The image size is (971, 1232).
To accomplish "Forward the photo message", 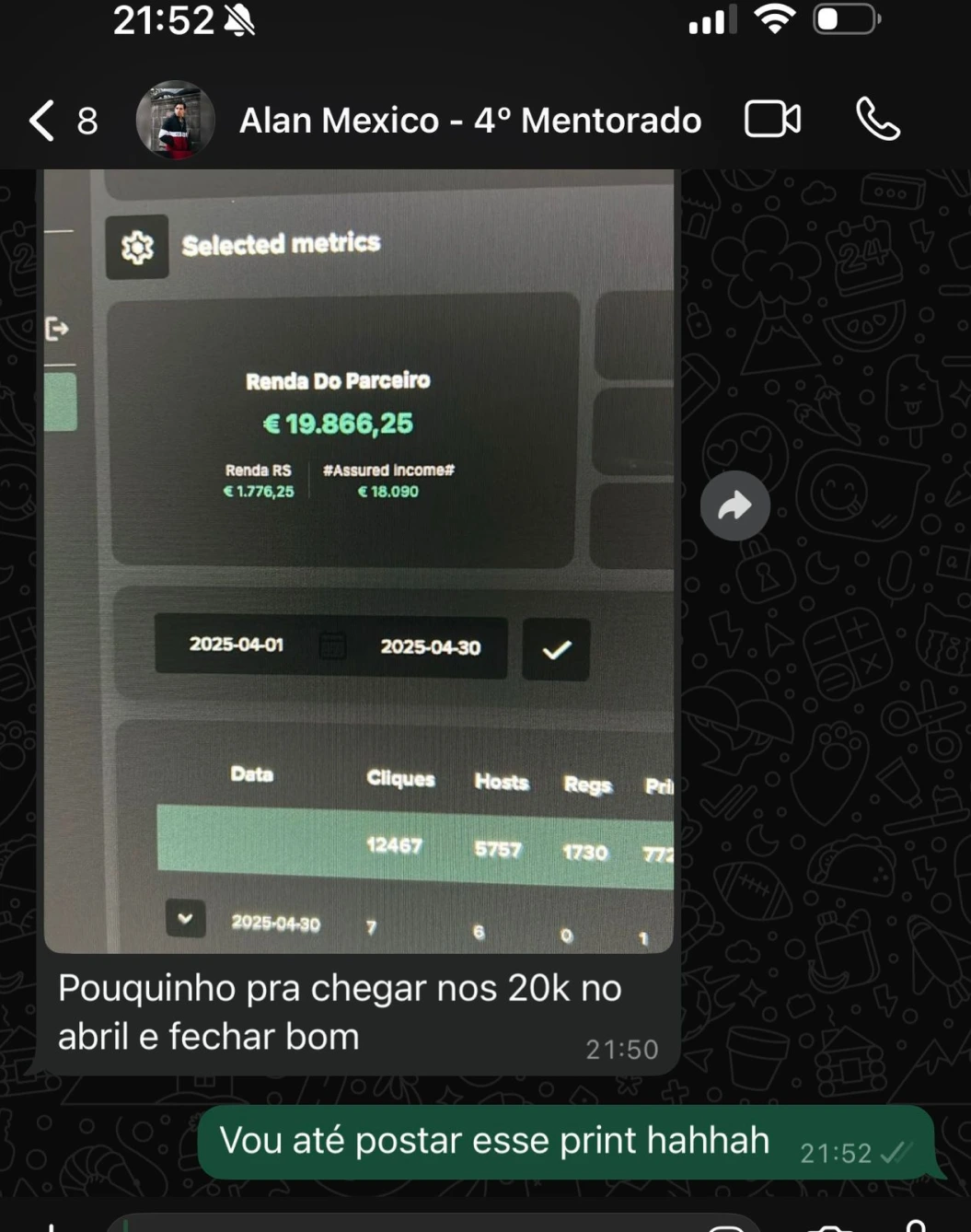I will [x=734, y=506].
